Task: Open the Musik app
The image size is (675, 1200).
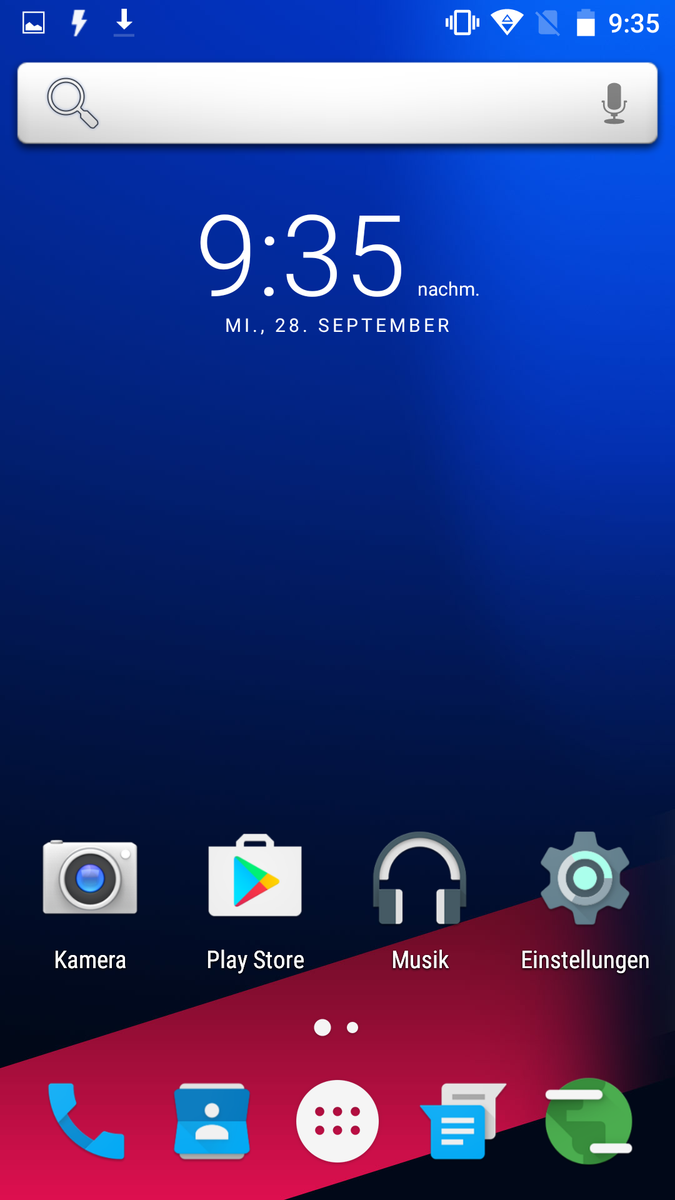Action: click(420, 880)
